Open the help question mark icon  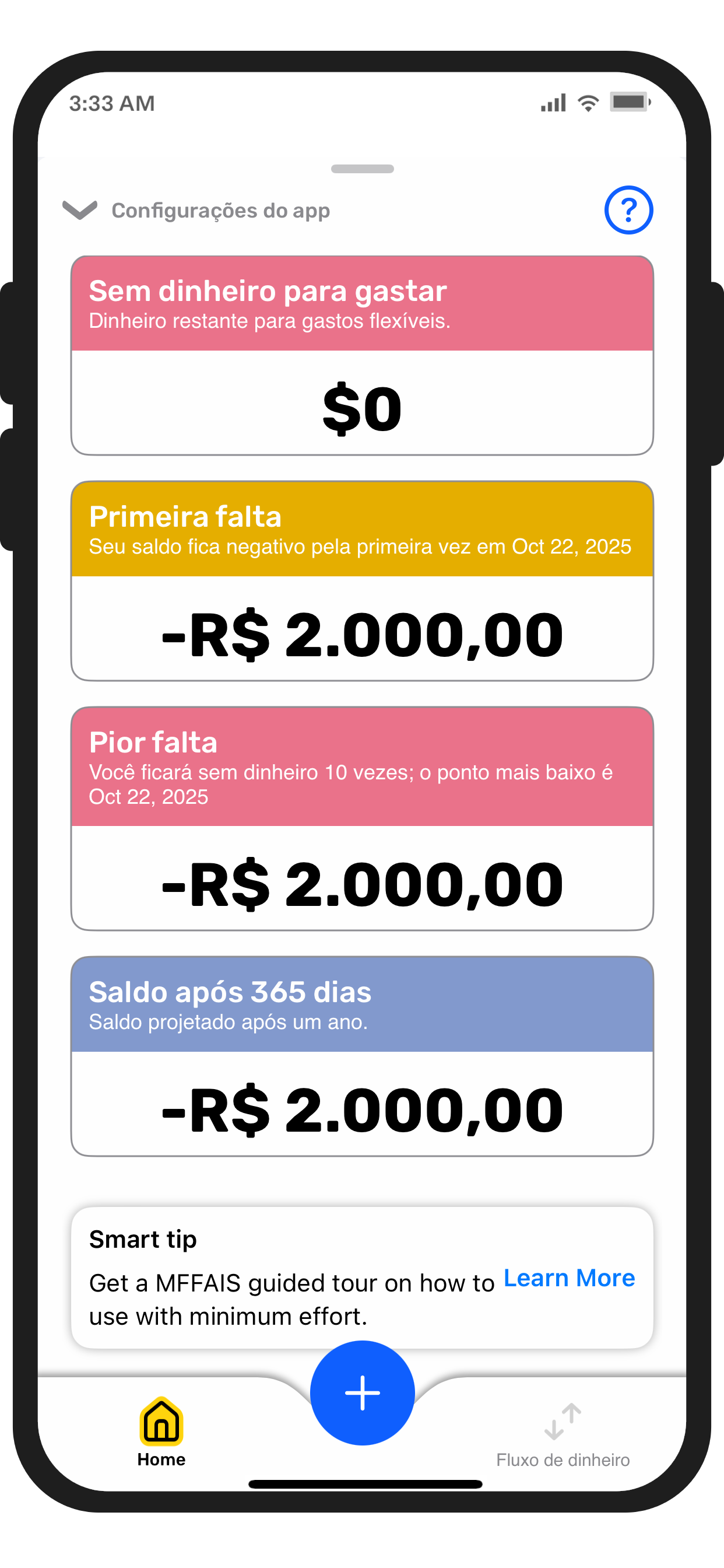(628, 210)
